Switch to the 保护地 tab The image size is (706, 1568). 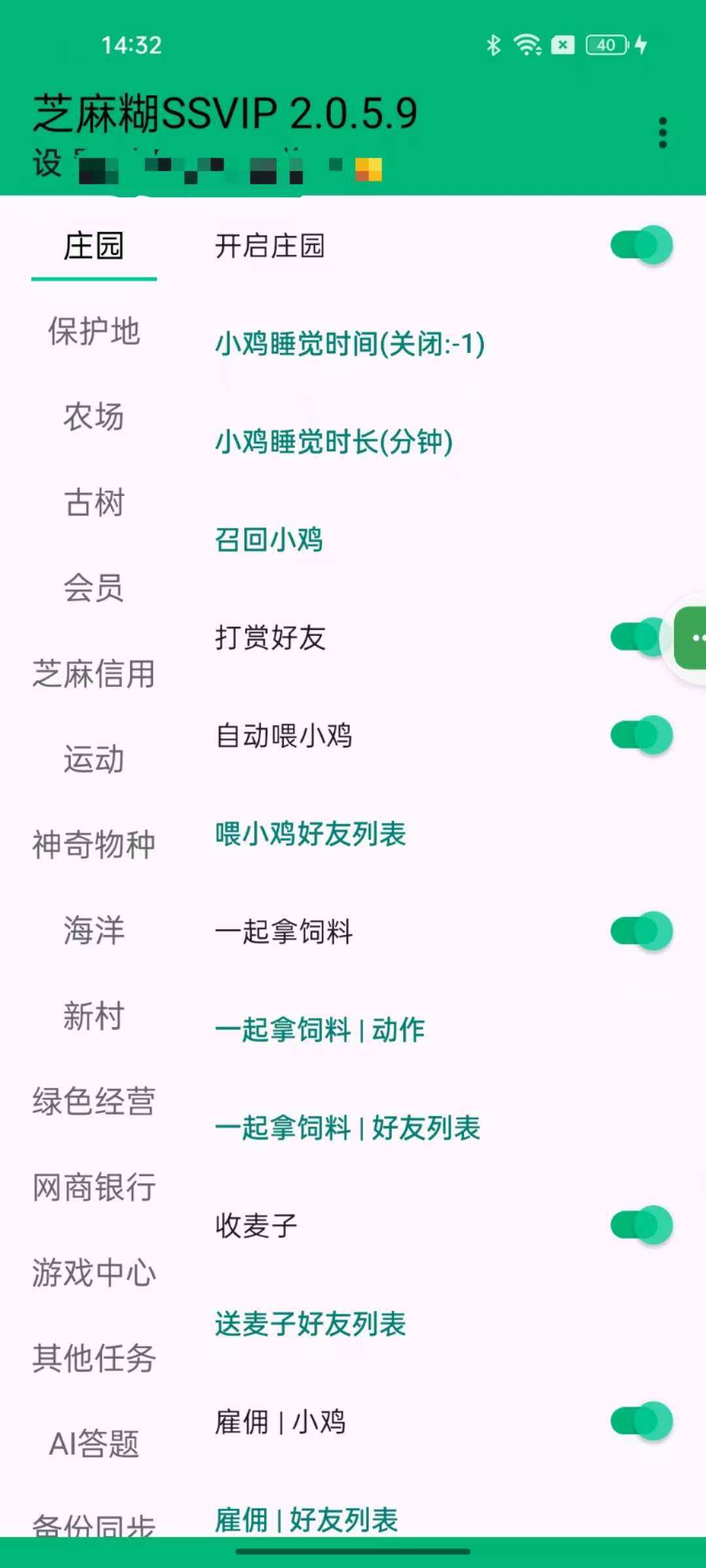94,331
